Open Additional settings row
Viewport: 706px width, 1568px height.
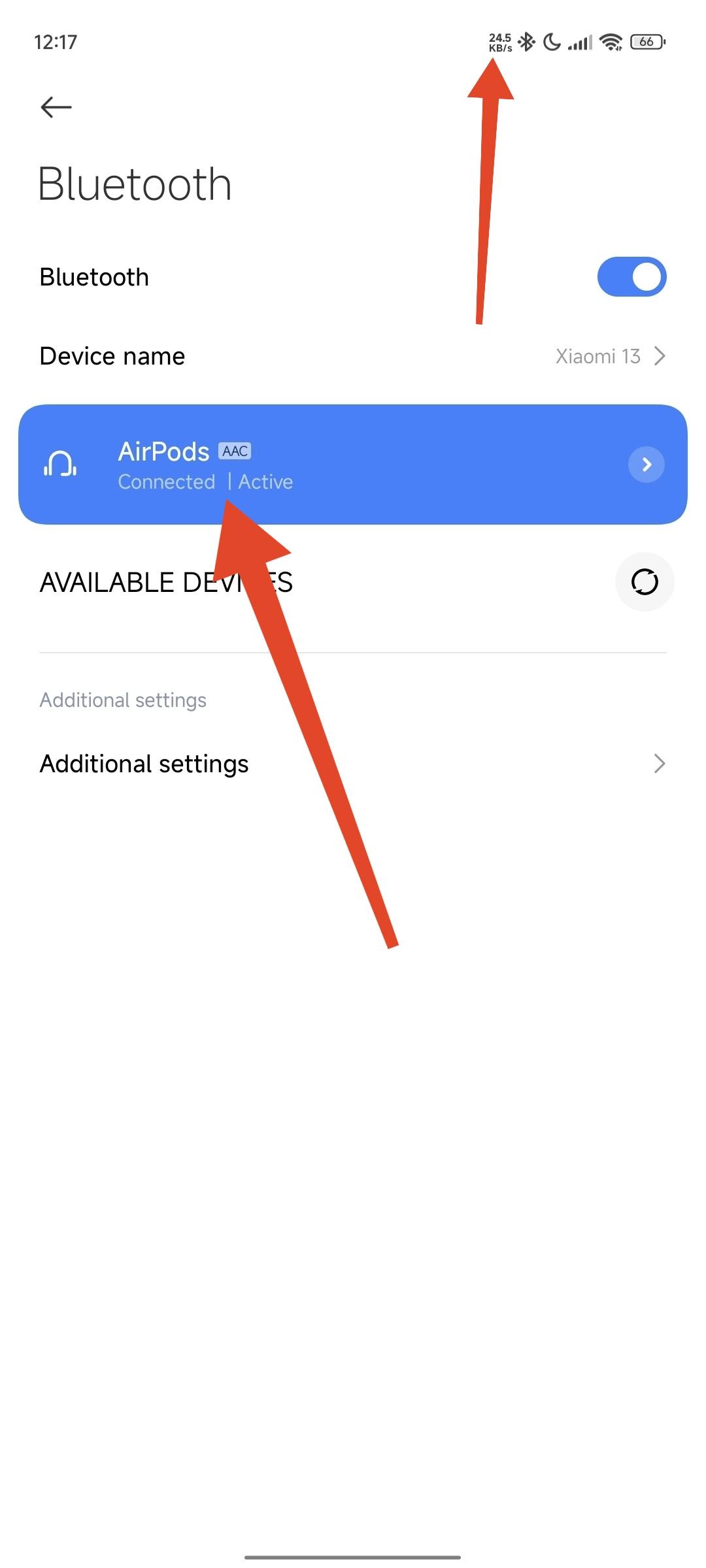click(353, 764)
